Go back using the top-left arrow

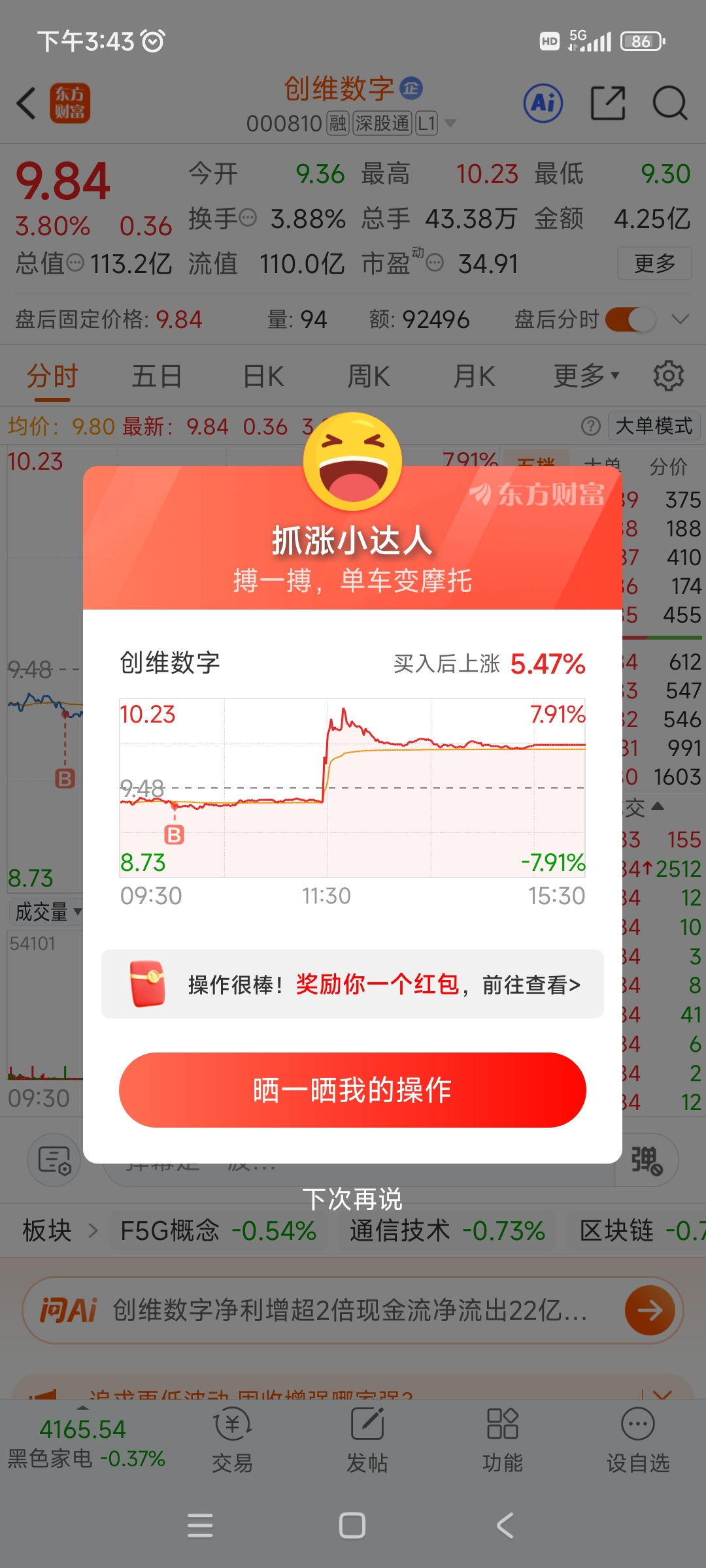[26, 103]
